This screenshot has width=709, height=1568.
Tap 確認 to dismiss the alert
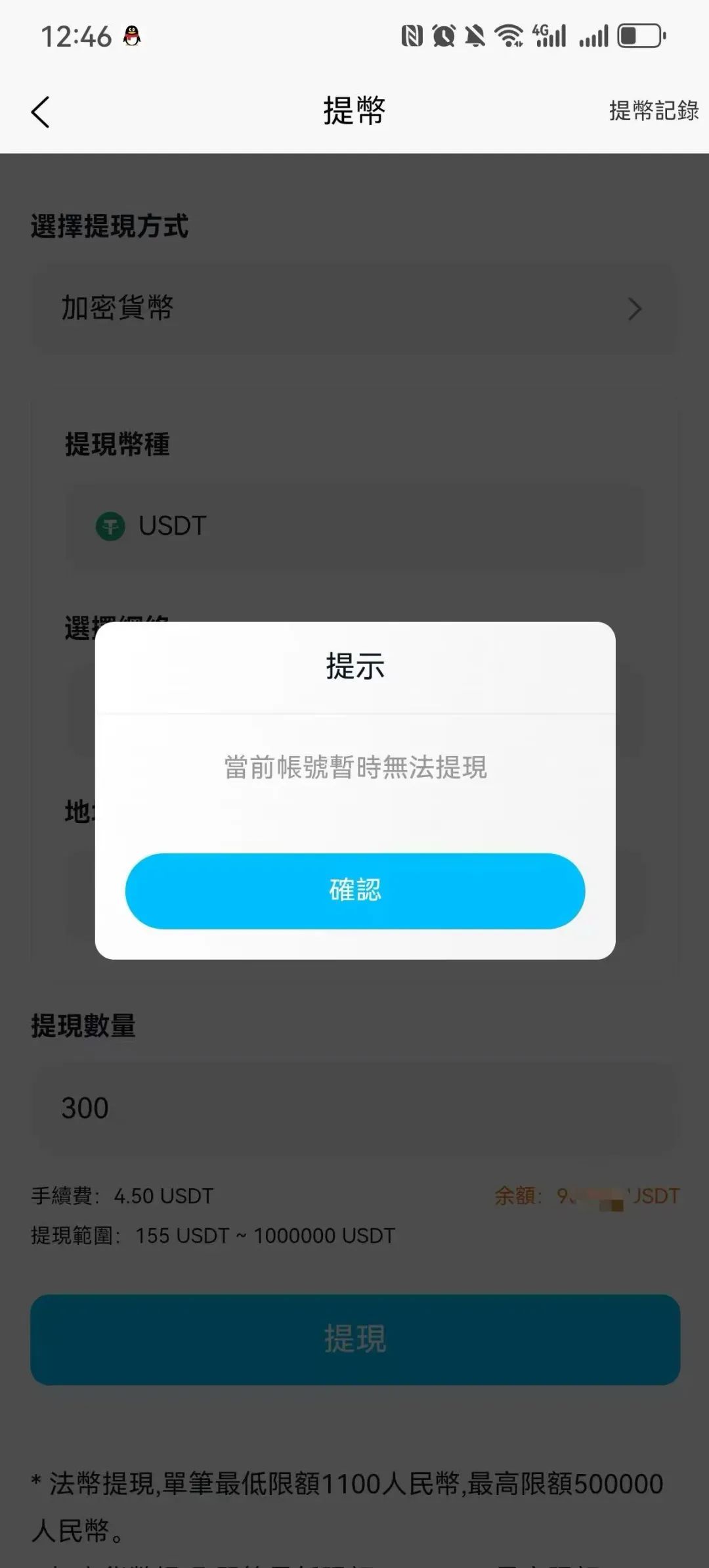click(x=353, y=891)
